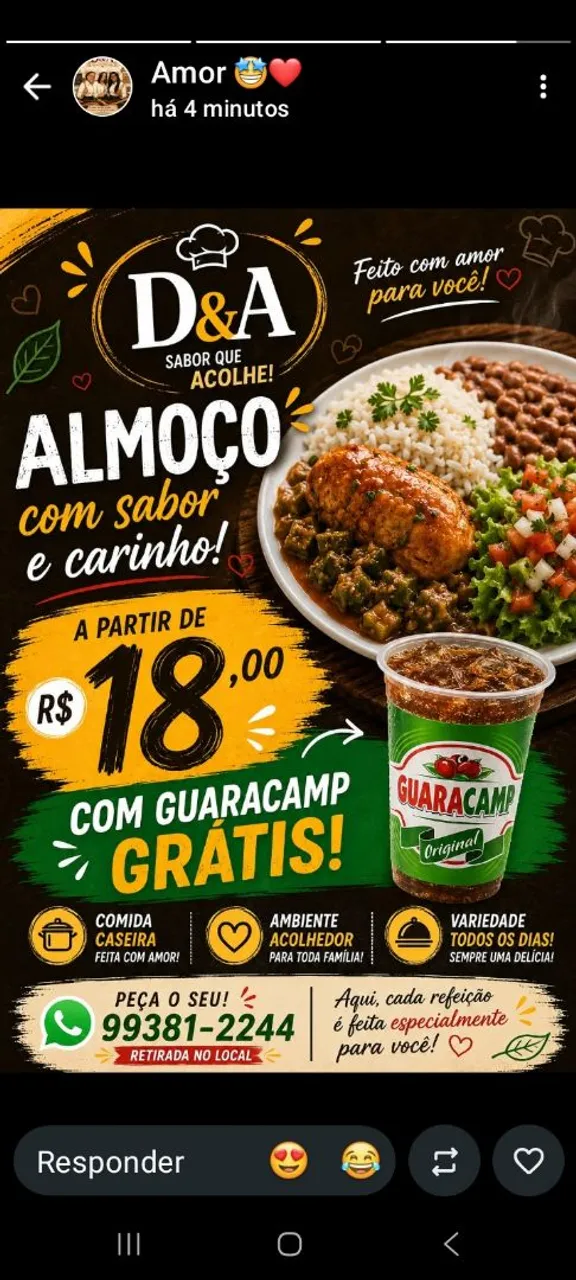
Task: React with the heart-eyes emoji
Action: 289,1161
